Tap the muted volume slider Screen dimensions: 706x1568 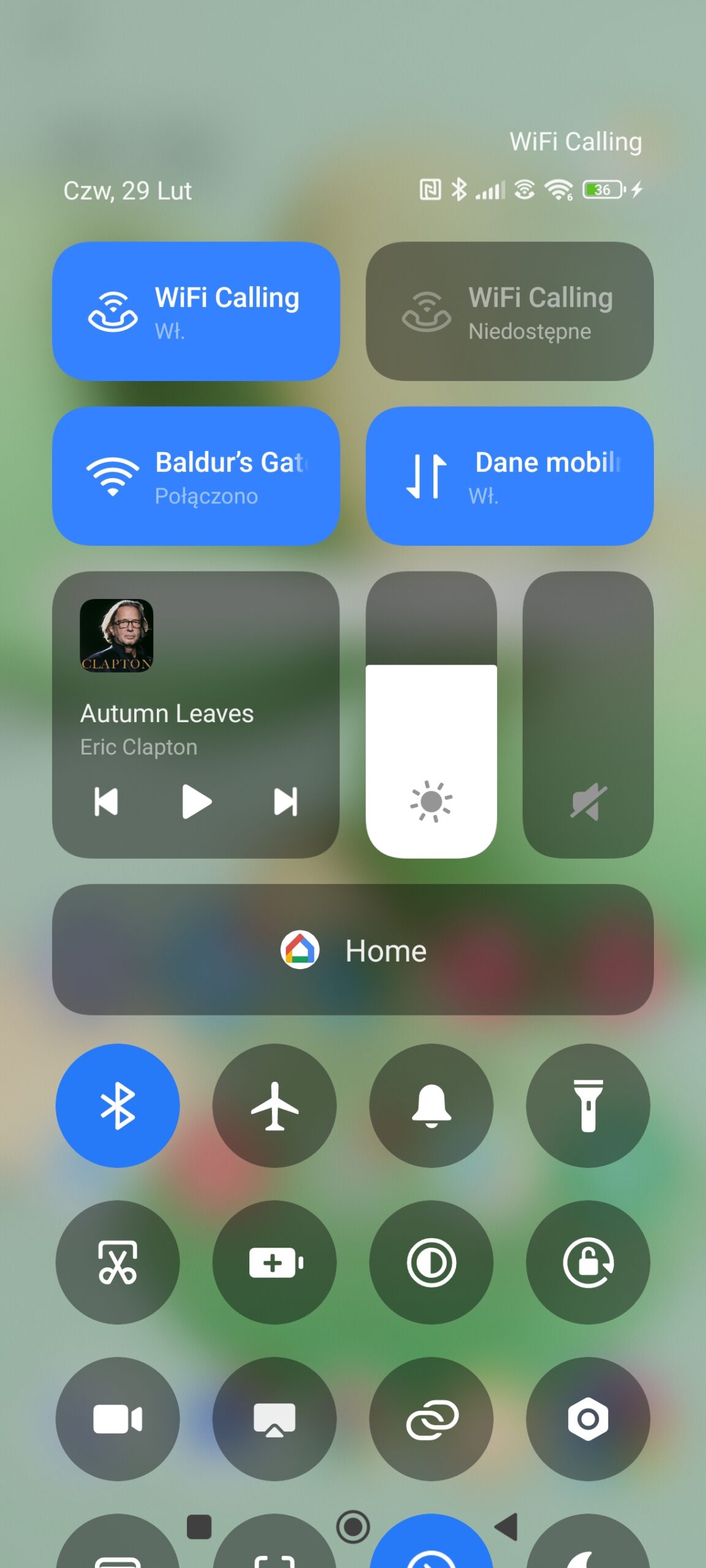588,715
